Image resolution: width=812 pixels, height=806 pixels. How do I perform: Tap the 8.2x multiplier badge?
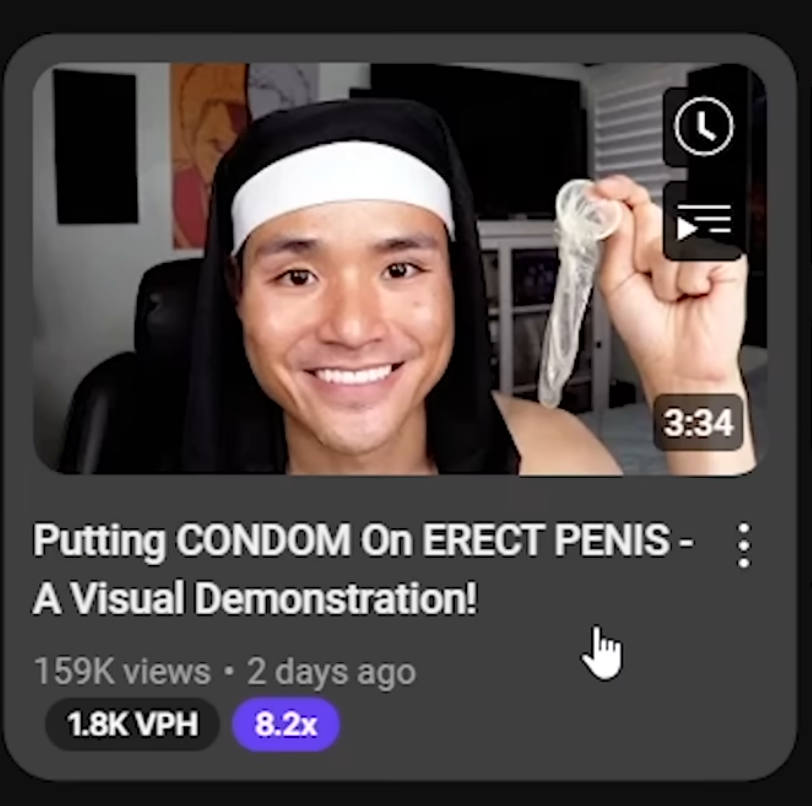286,724
